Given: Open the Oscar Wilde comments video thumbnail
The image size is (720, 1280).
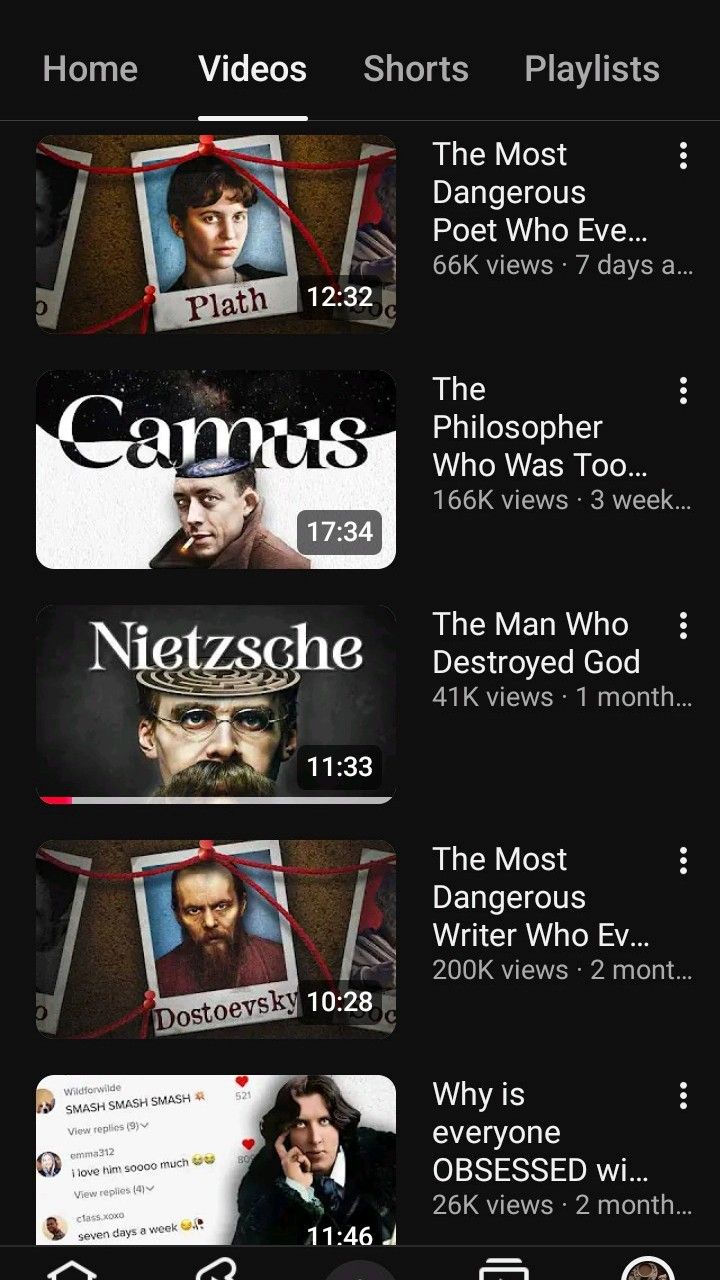Looking at the screenshot, I should point(216,1160).
